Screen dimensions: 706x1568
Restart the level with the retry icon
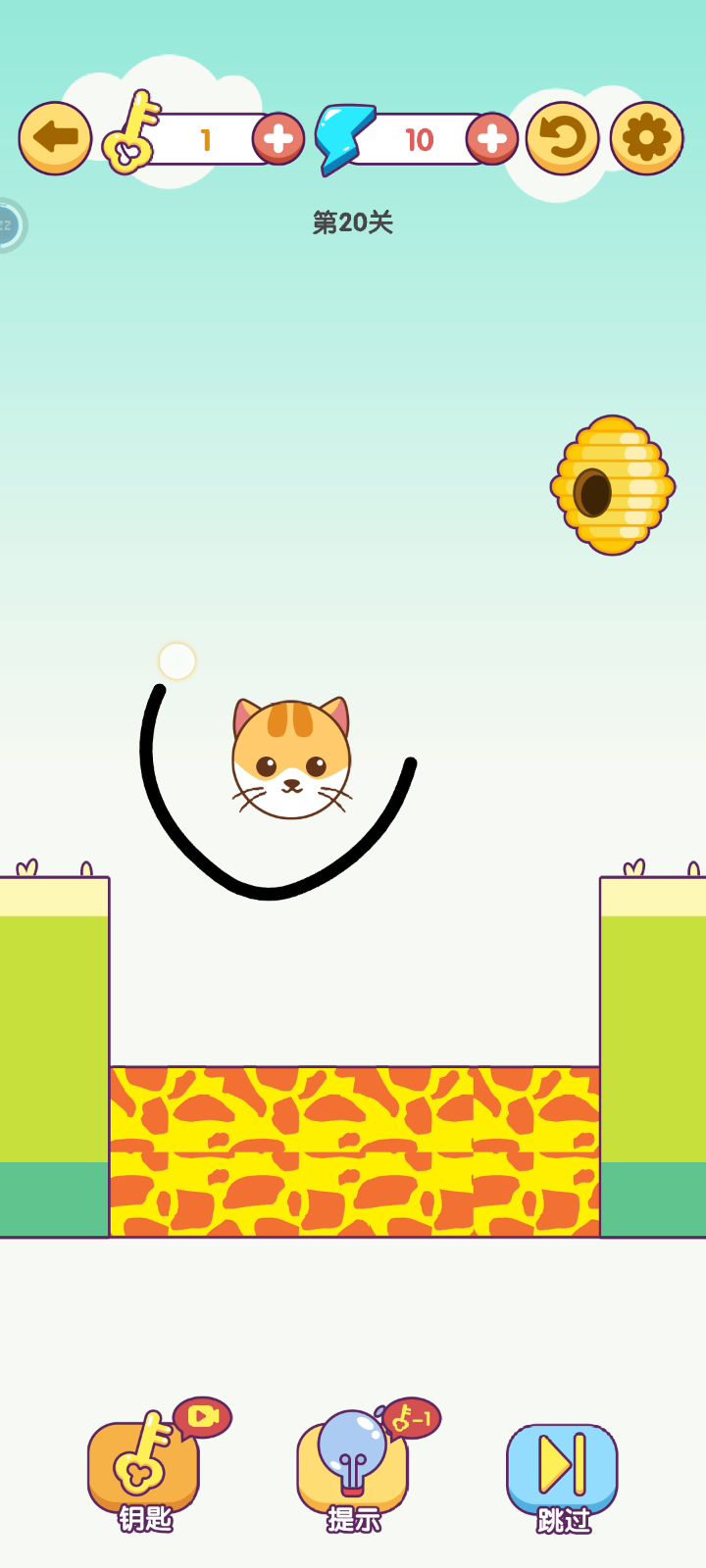click(563, 138)
